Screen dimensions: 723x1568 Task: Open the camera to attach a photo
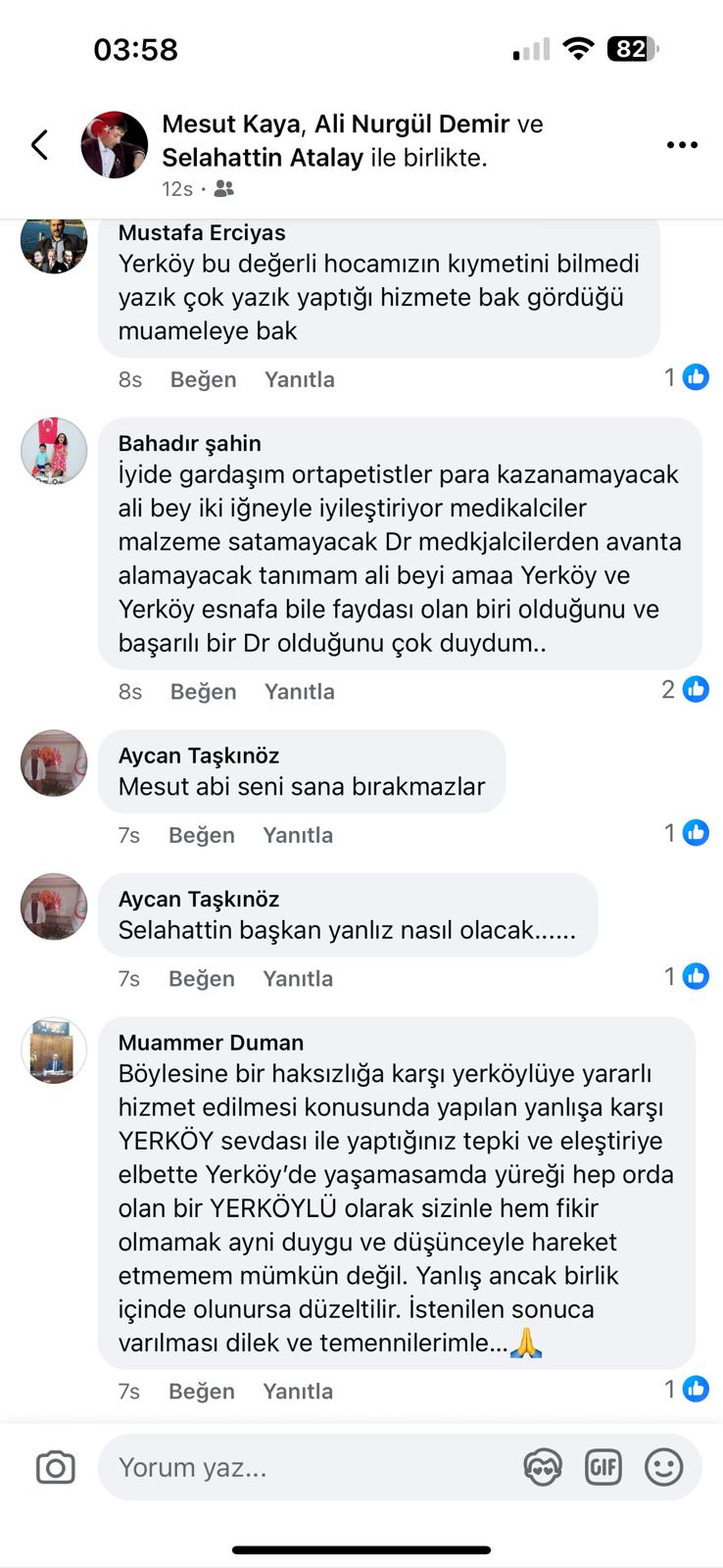click(56, 1467)
